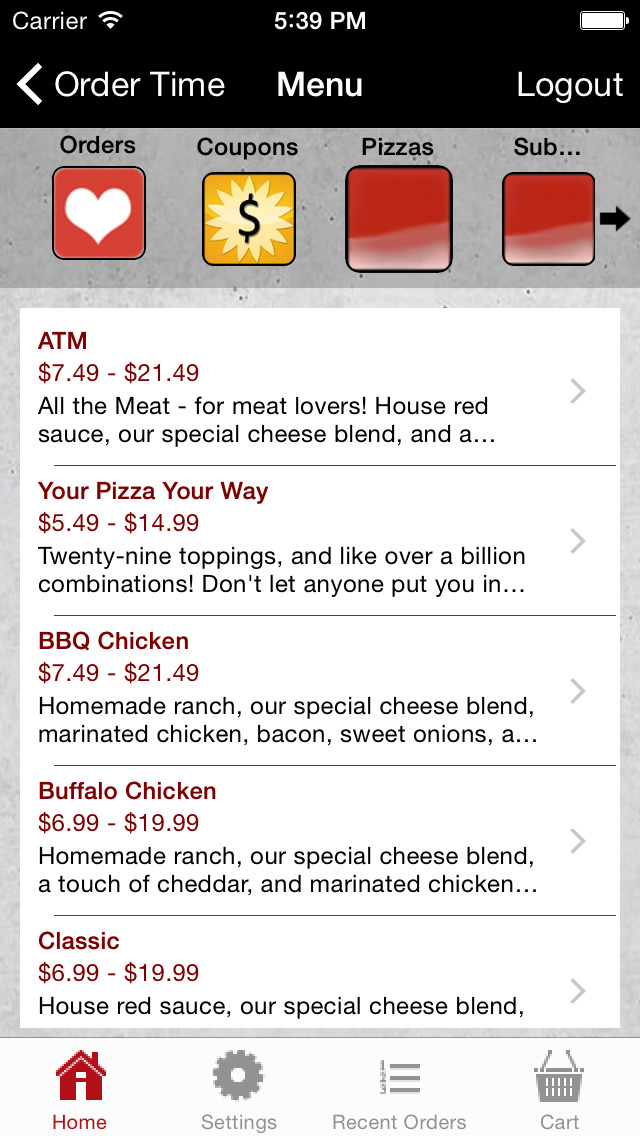The width and height of the screenshot is (640, 1136).
Task: Open Your Pizza Your Way
Action: [320, 540]
